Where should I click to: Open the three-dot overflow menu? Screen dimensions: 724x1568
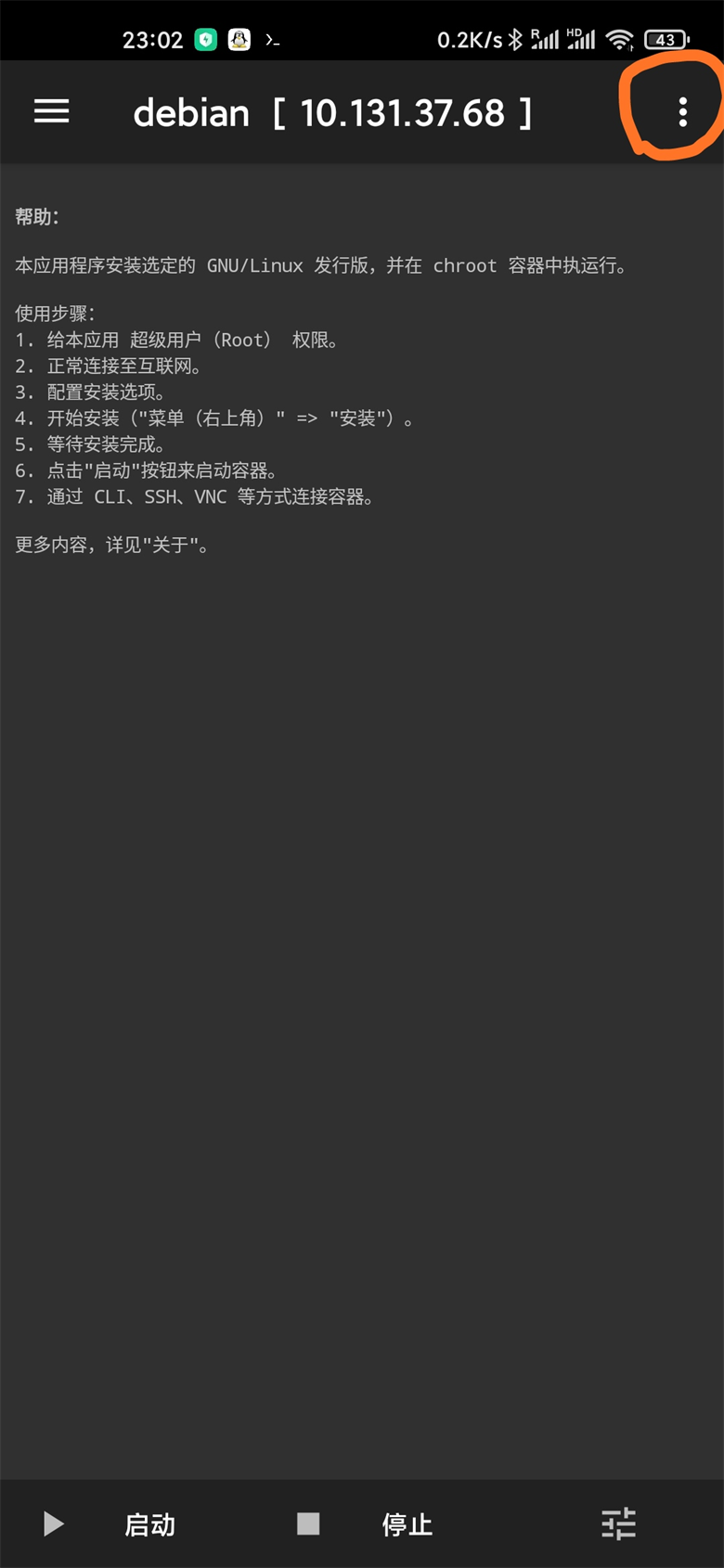683,112
